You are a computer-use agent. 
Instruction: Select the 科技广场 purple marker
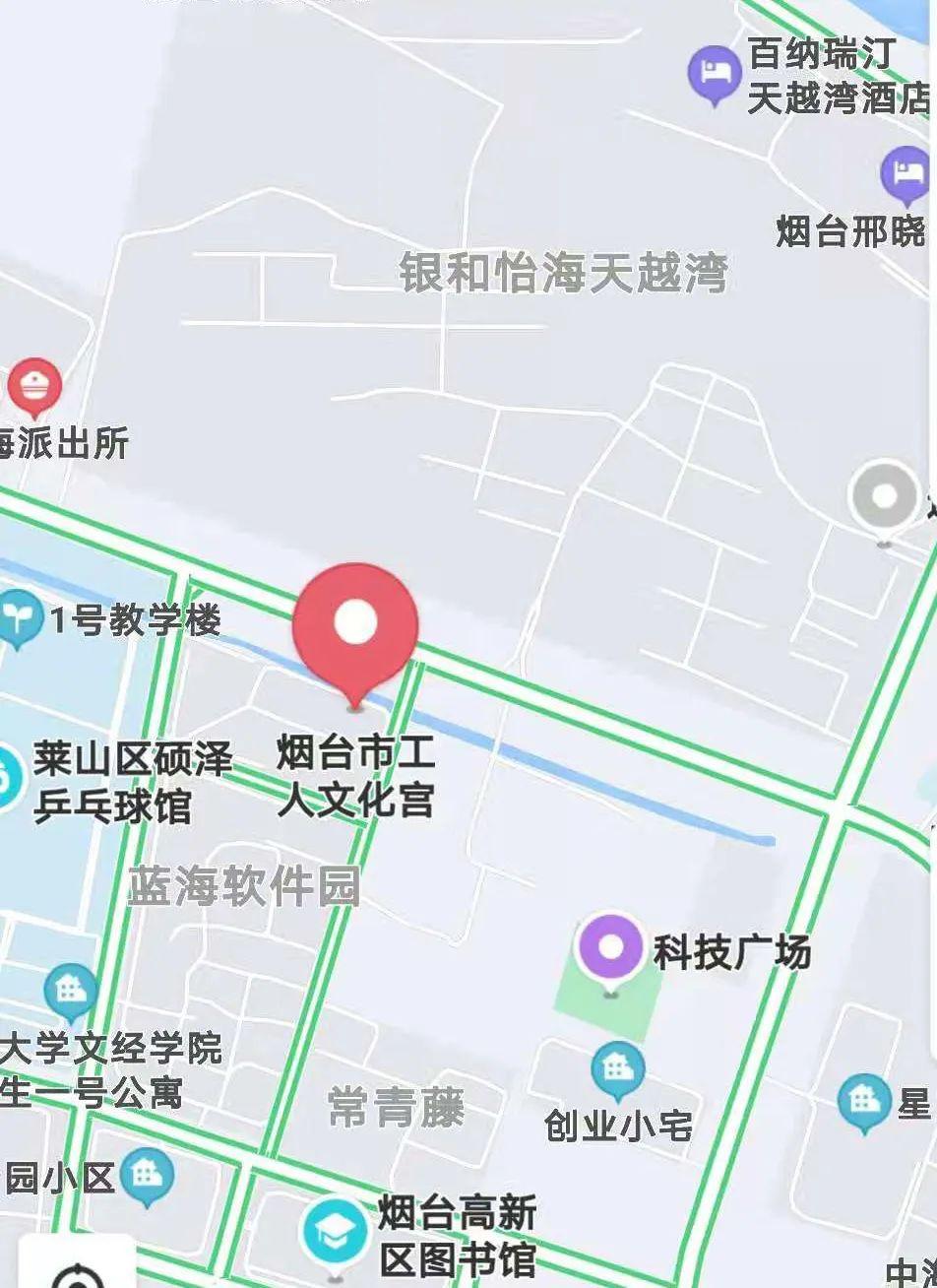611,948
